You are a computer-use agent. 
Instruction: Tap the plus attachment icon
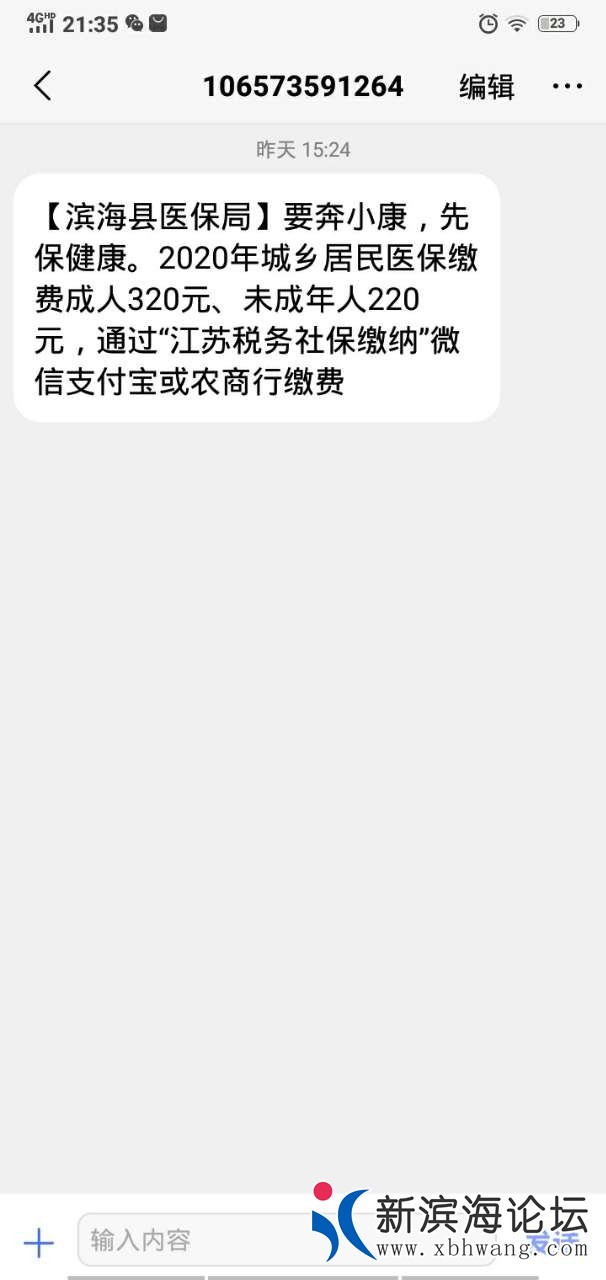coord(38,1242)
